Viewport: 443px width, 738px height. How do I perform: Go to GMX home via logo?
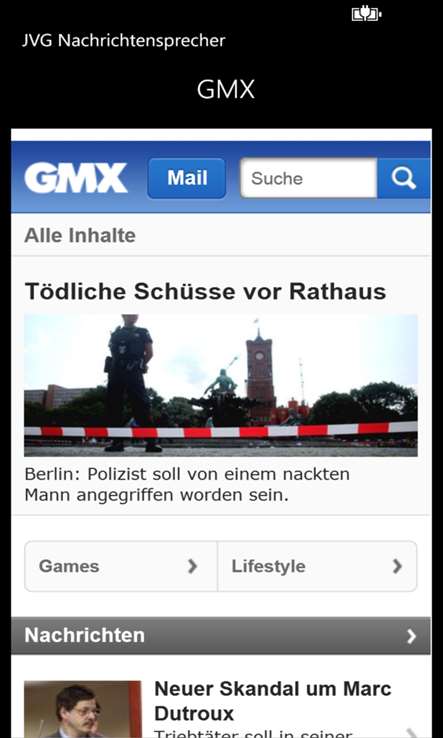(x=76, y=178)
